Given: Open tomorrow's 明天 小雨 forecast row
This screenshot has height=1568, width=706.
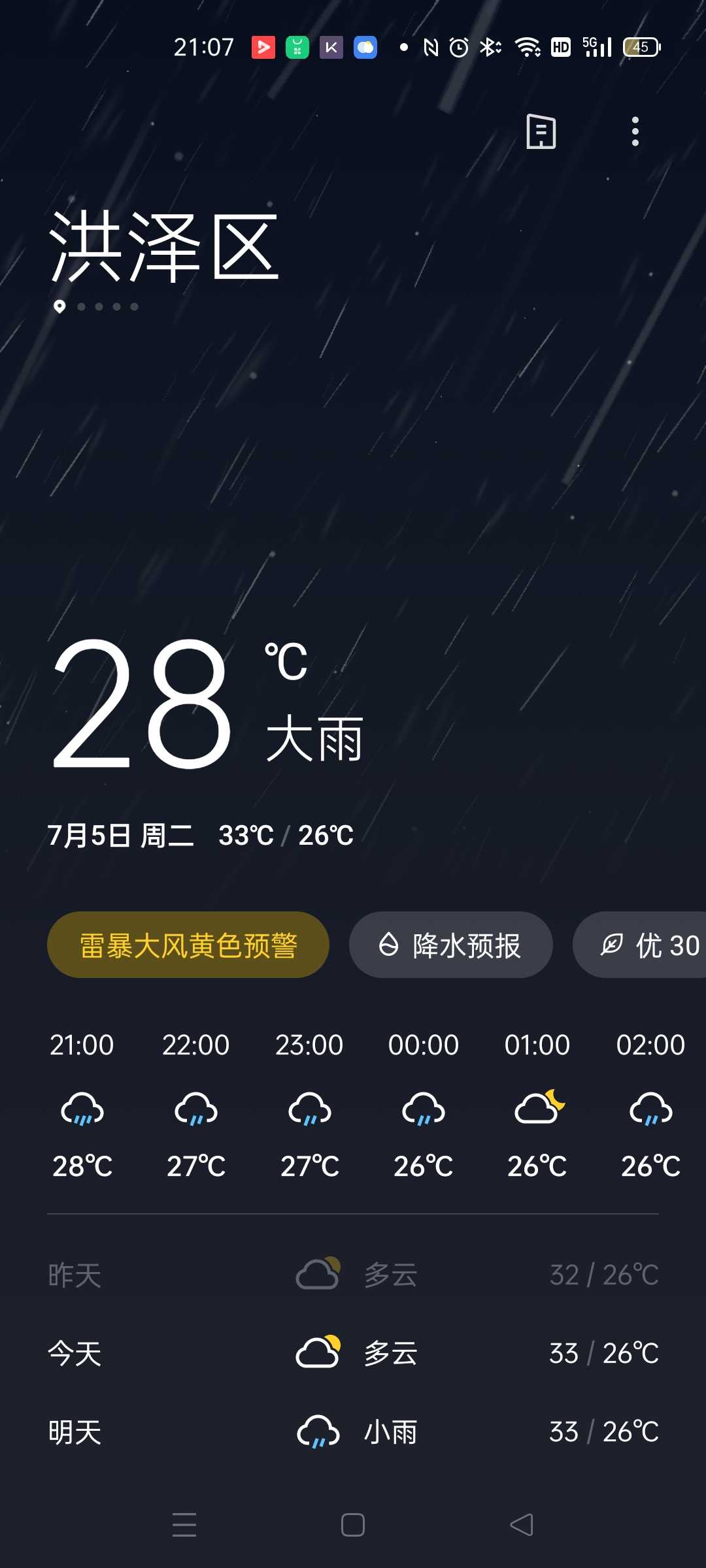Looking at the screenshot, I should click(353, 1432).
